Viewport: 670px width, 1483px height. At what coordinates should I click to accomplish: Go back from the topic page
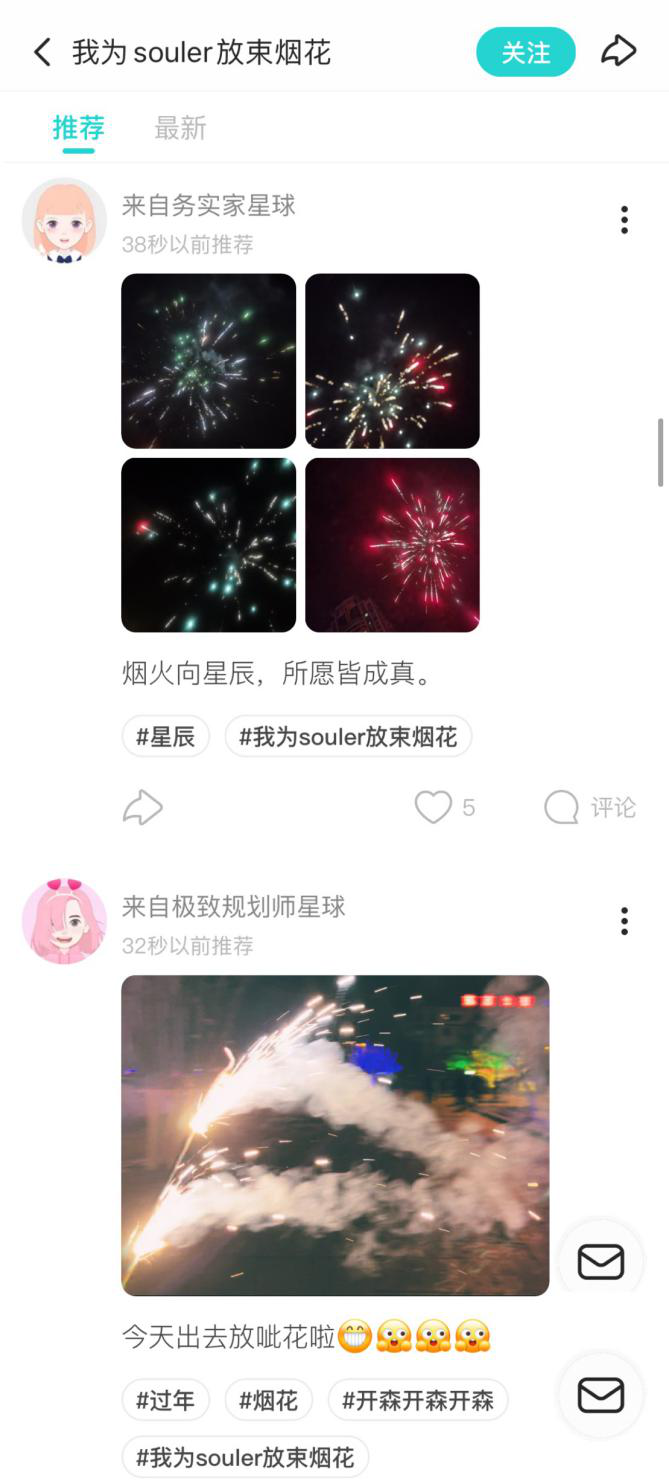click(x=42, y=52)
